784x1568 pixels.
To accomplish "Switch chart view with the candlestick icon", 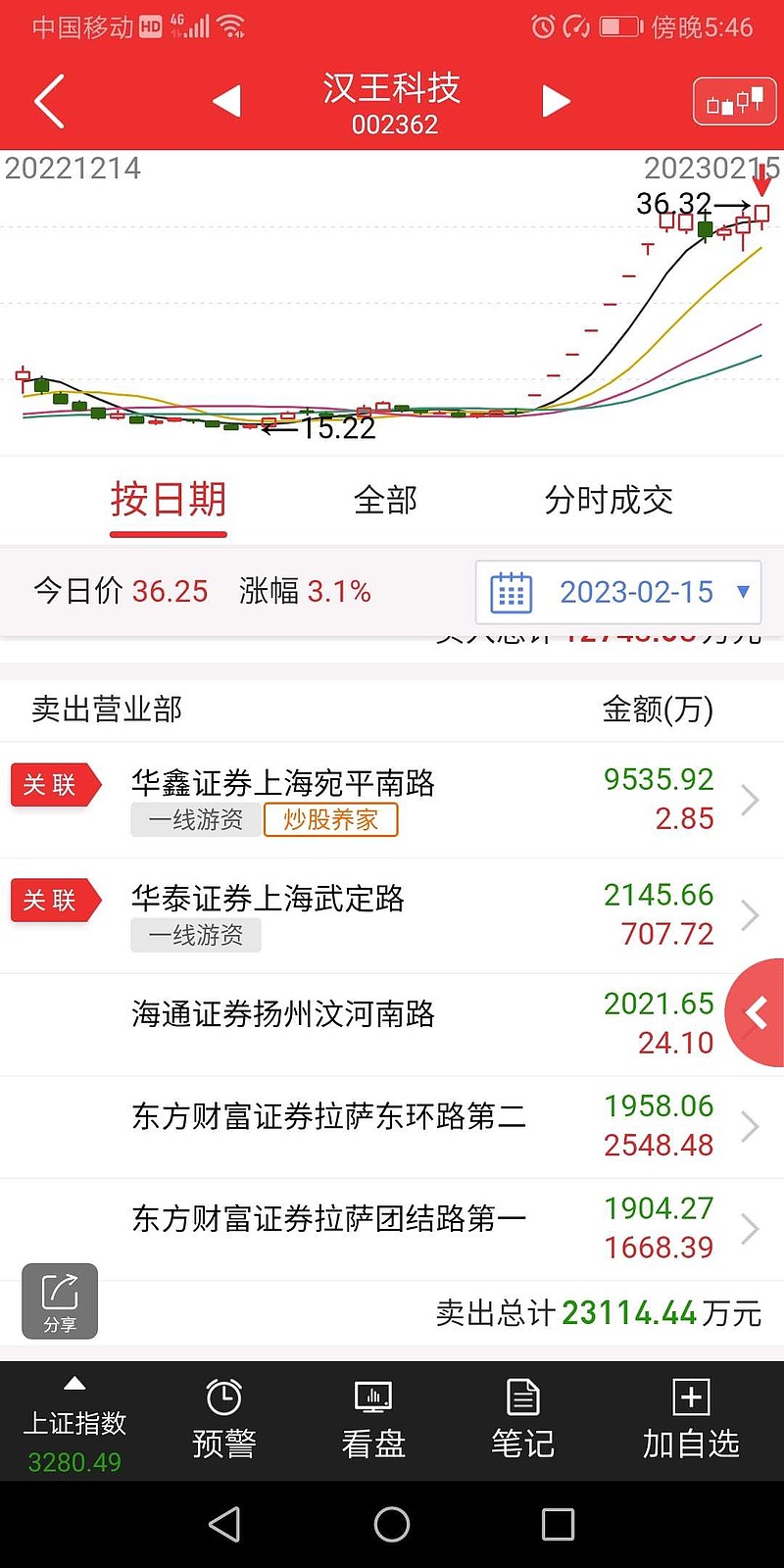I will pos(733,100).
